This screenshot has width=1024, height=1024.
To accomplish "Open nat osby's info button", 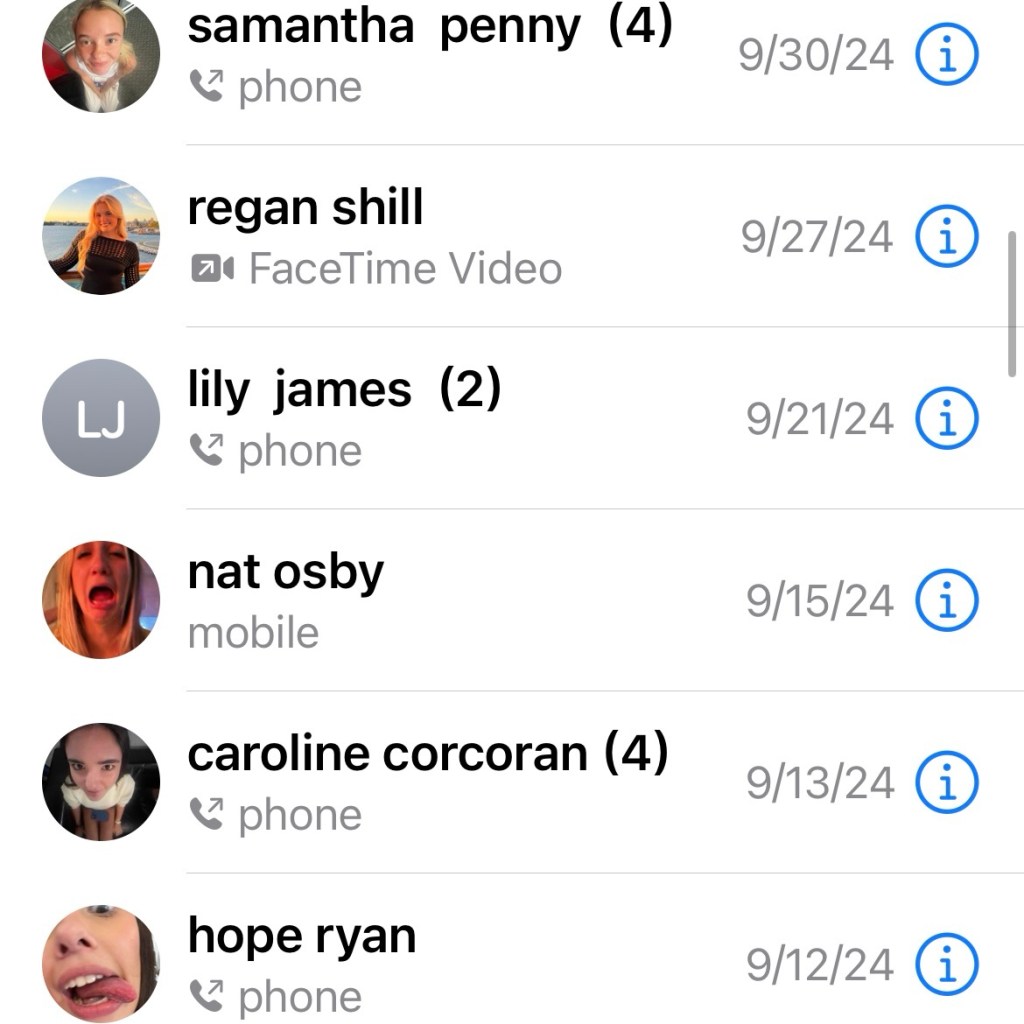I will pyautogui.click(x=946, y=600).
